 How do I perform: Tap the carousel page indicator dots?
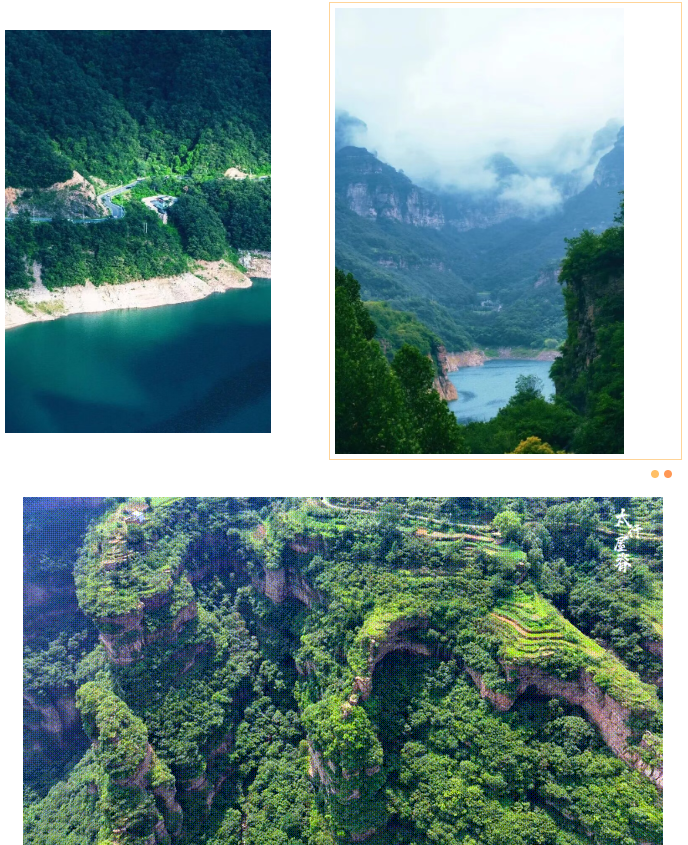(x=661, y=474)
